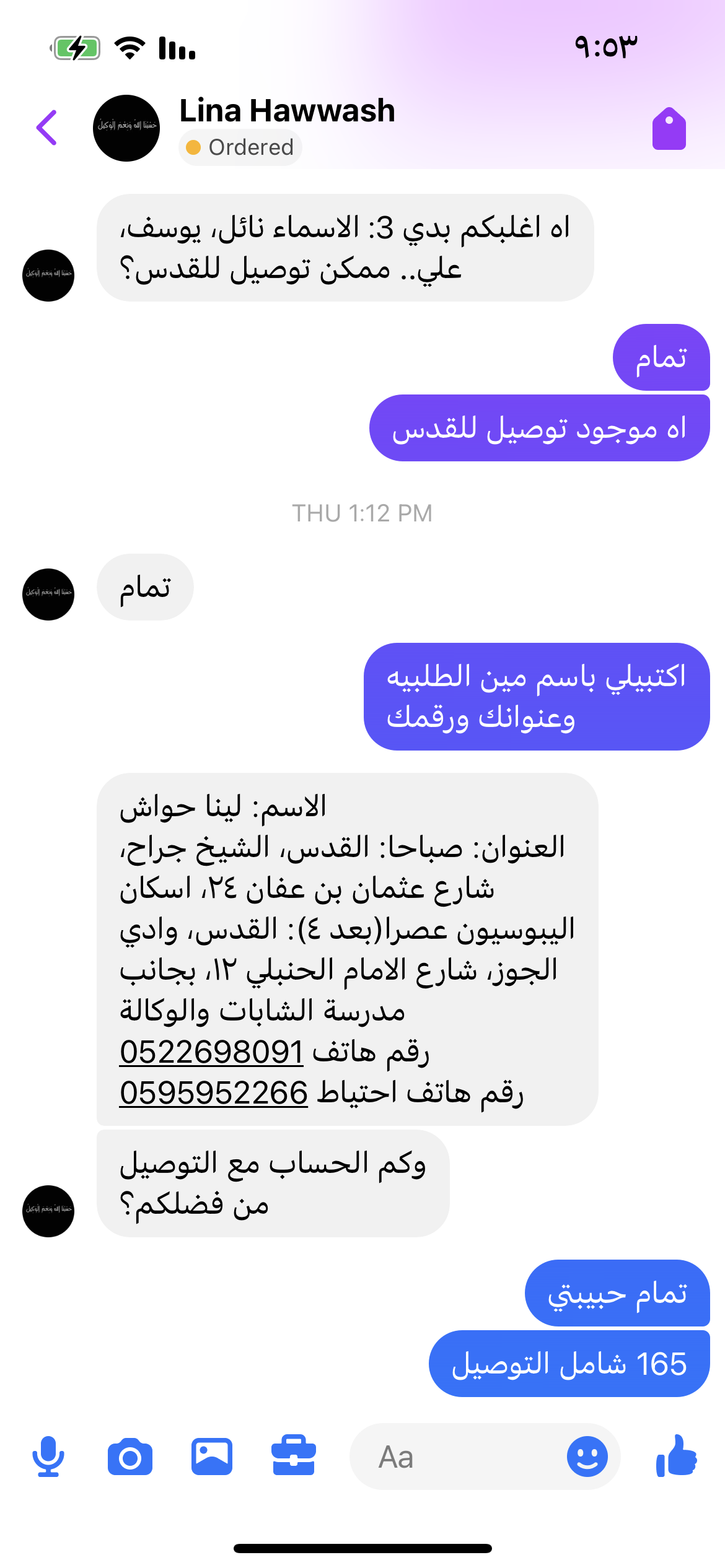This screenshot has height=1568, width=725.
Task: Open the business tools briefcase
Action: [x=294, y=1457]
